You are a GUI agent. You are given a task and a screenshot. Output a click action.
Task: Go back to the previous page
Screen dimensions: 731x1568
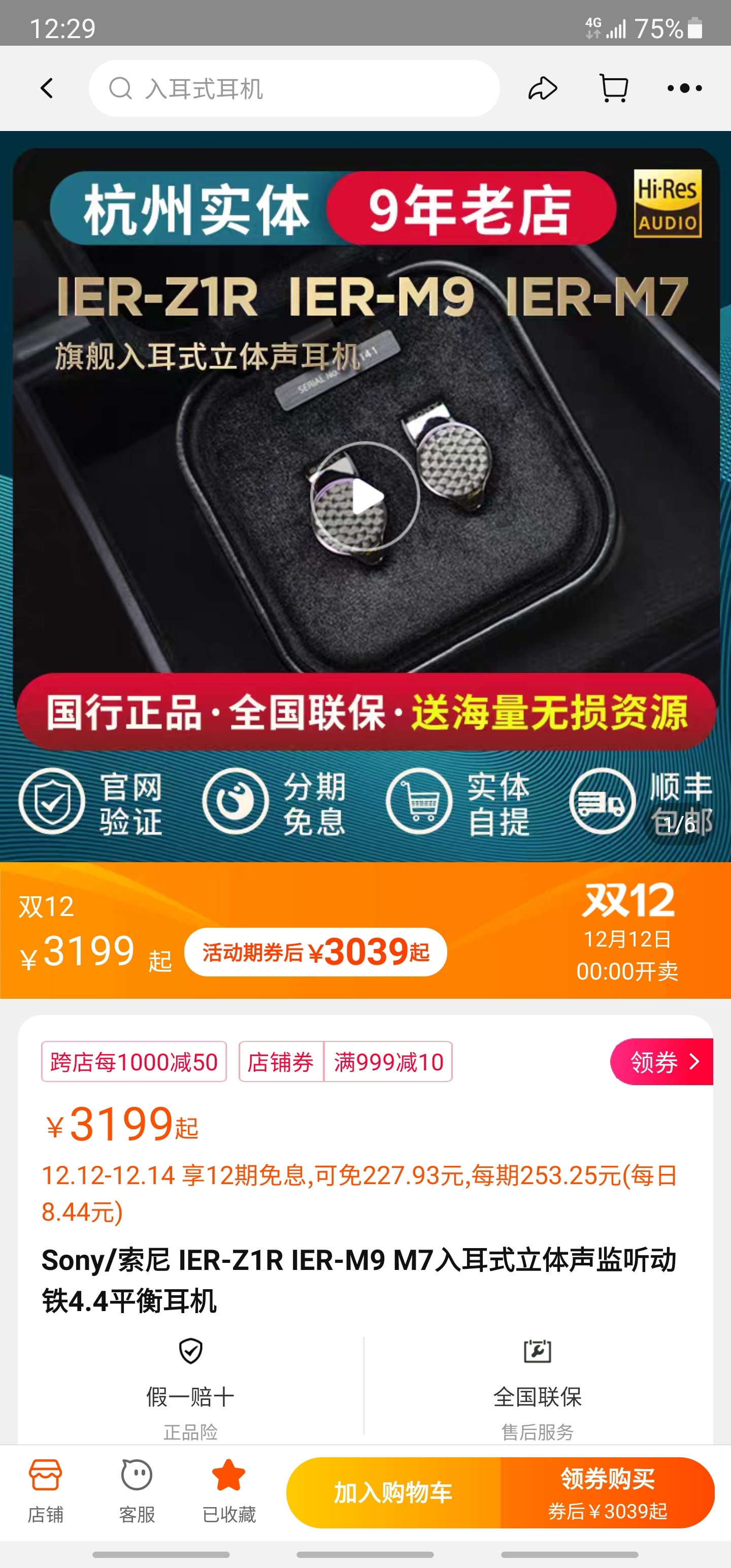[x=47, y=88]
